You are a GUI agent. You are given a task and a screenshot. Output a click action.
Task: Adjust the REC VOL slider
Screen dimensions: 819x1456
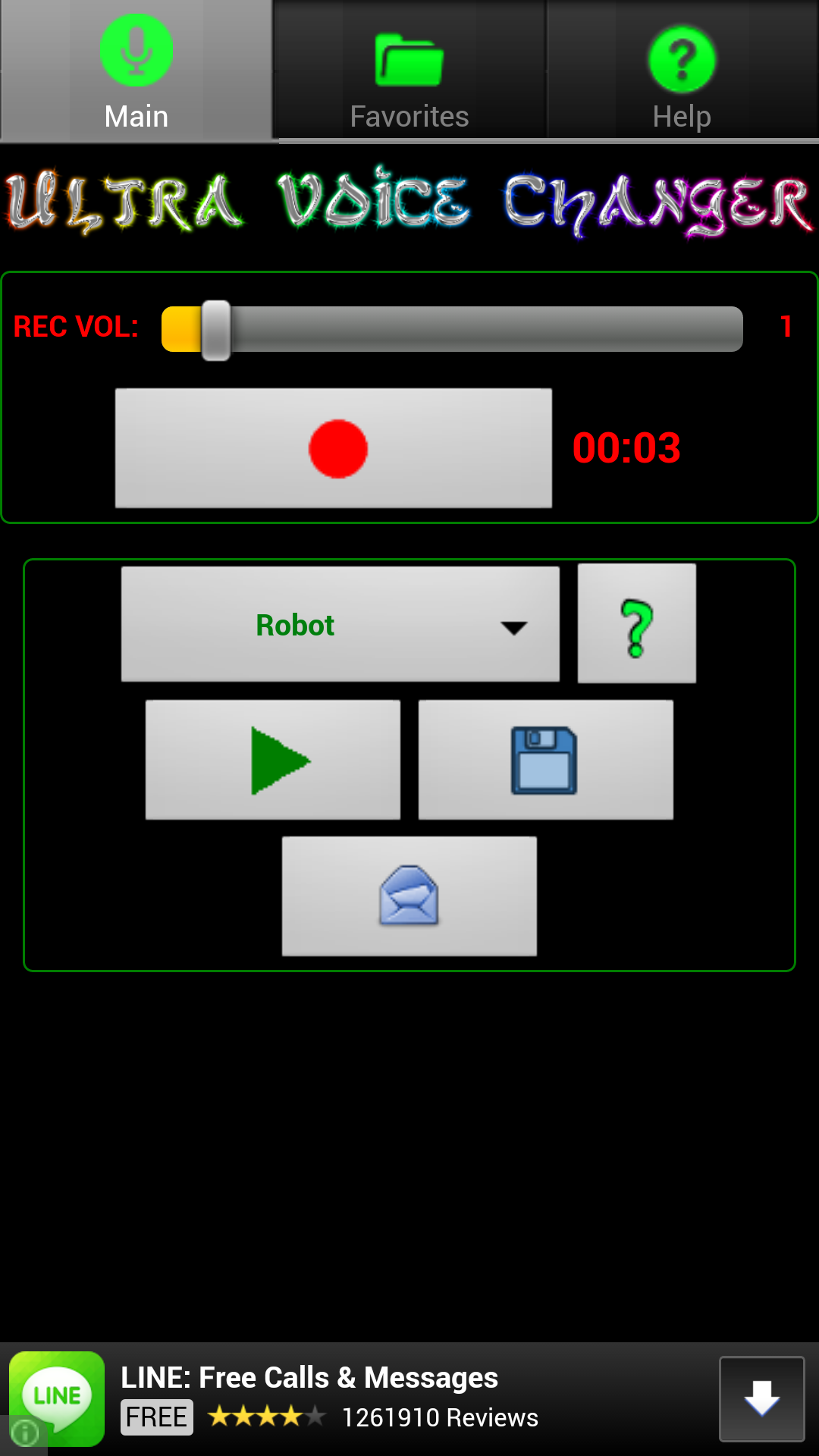pos(217,329)
